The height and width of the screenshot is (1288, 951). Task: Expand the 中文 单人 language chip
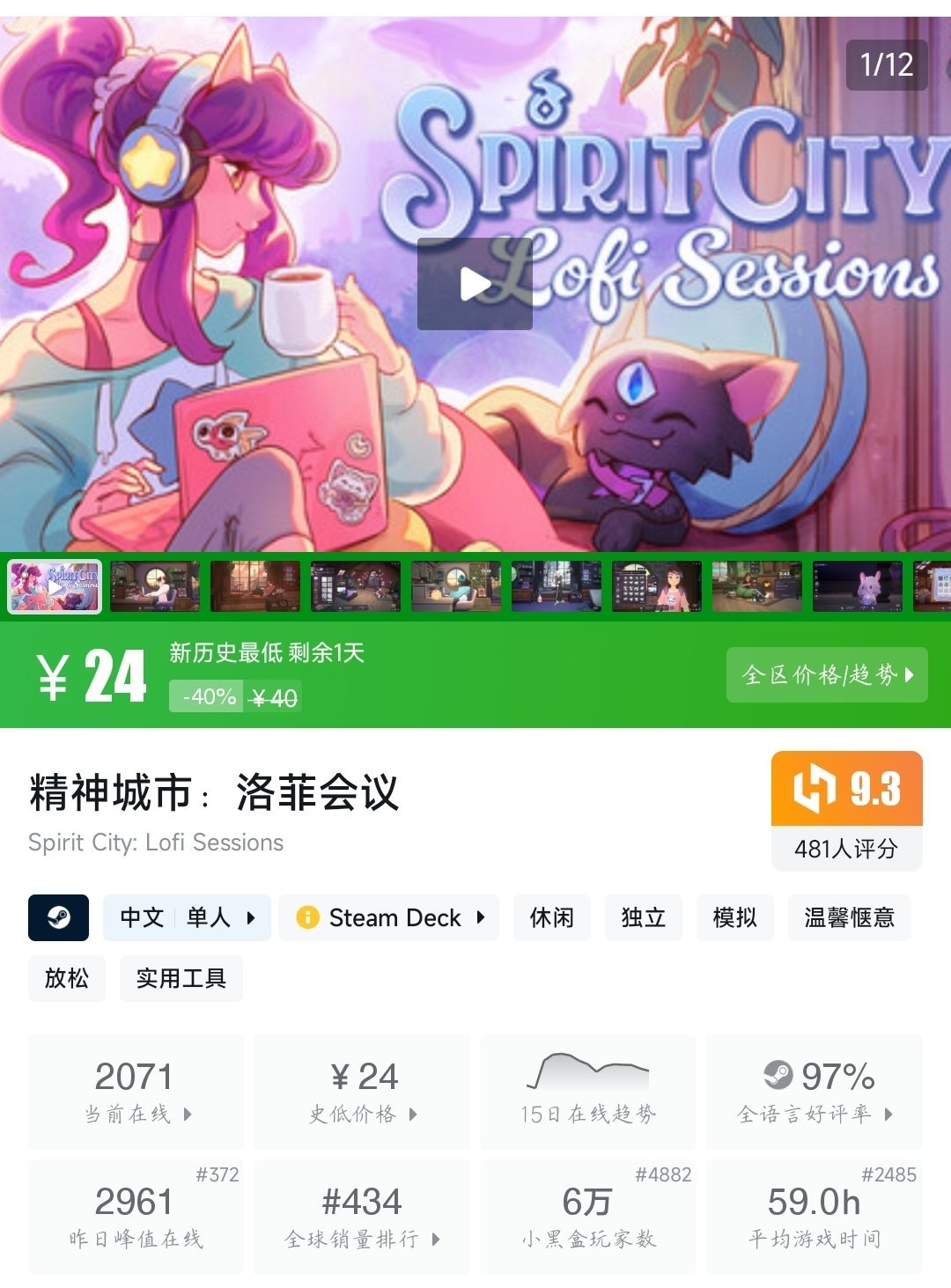187,917
